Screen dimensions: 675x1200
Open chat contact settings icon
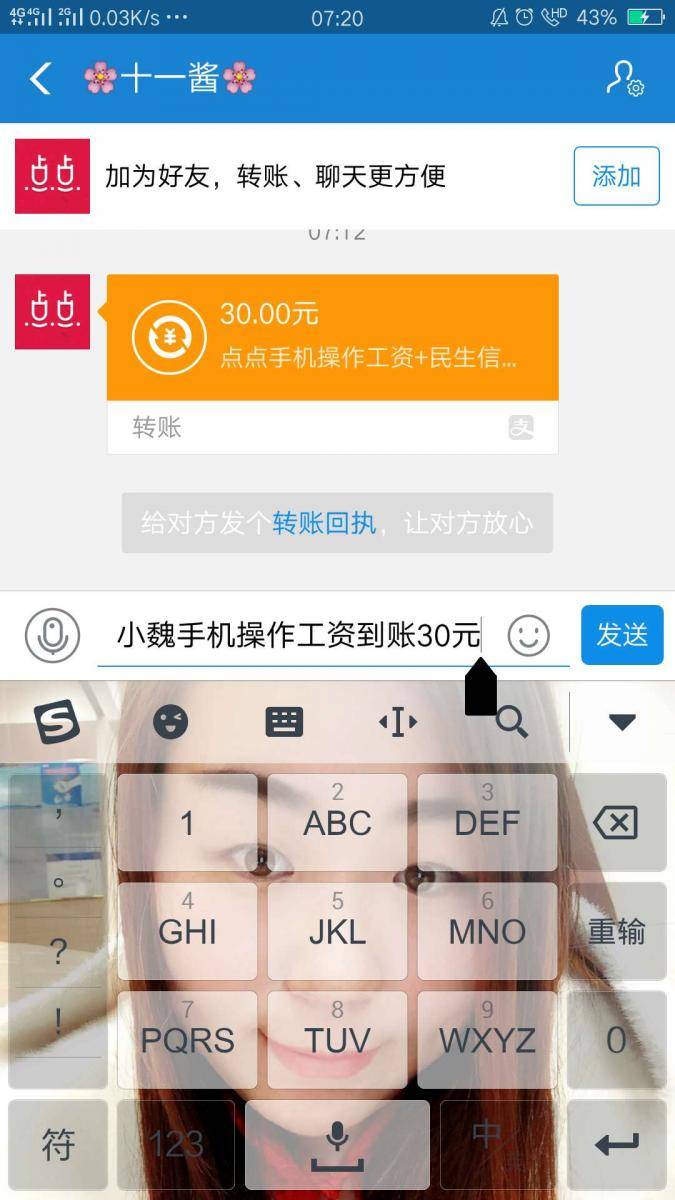point(624,78)
